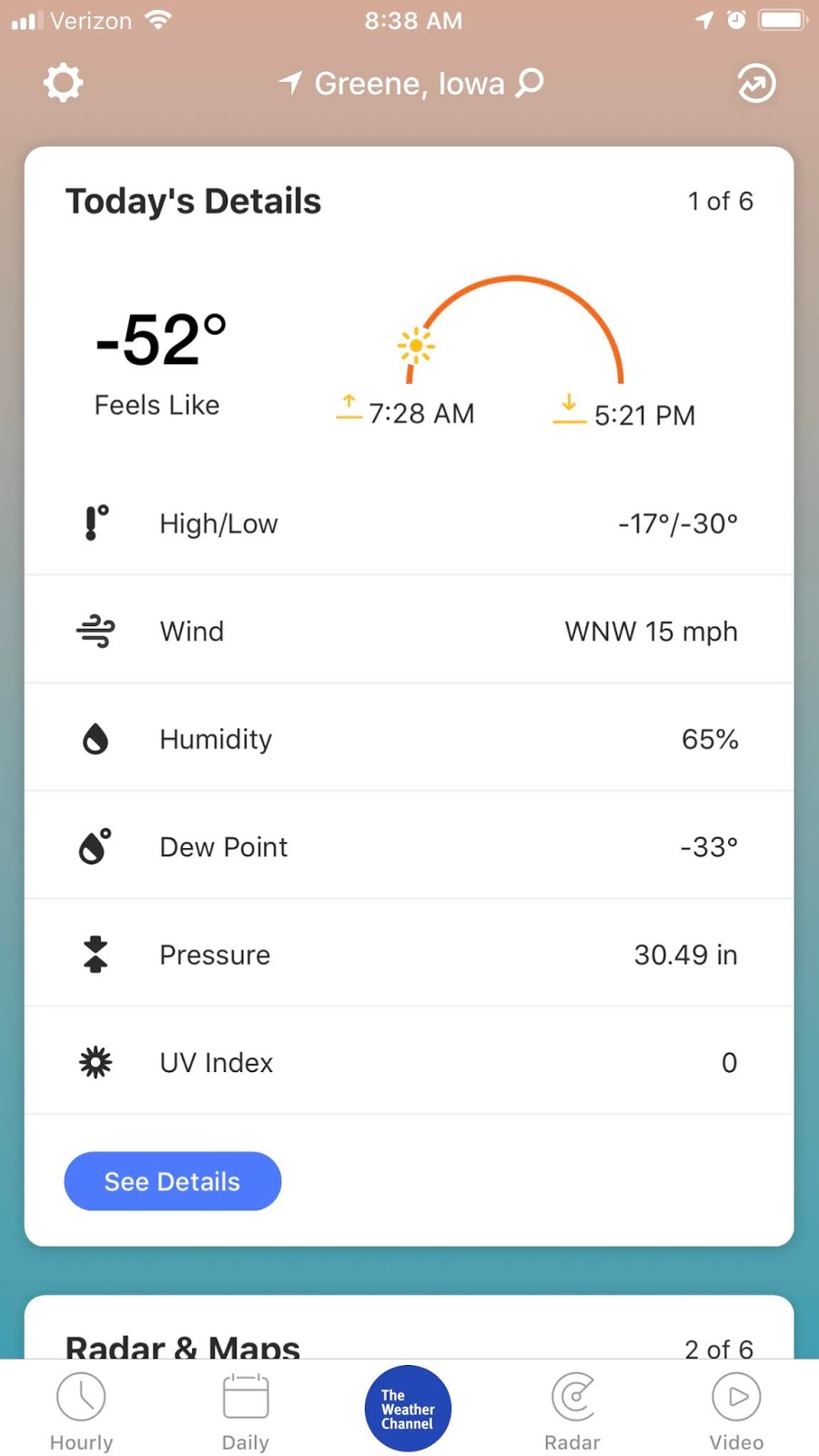Open the settings gear icon
819x1456 pixels.
(63, 83)
